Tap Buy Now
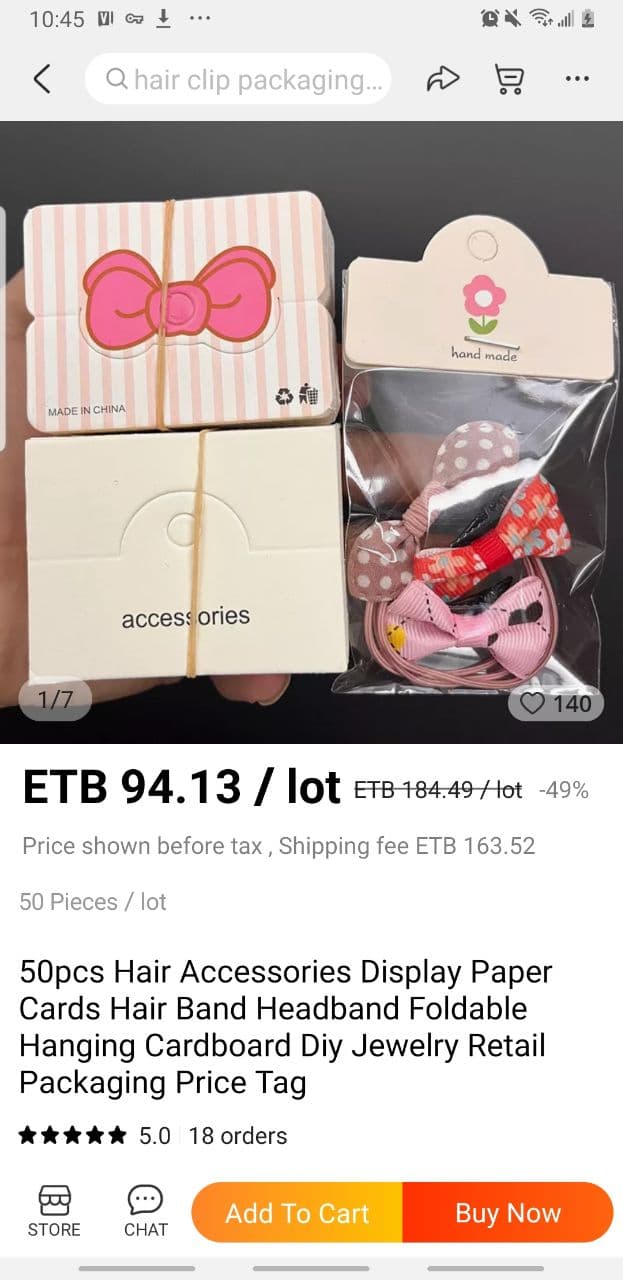 coord(508,1213)
